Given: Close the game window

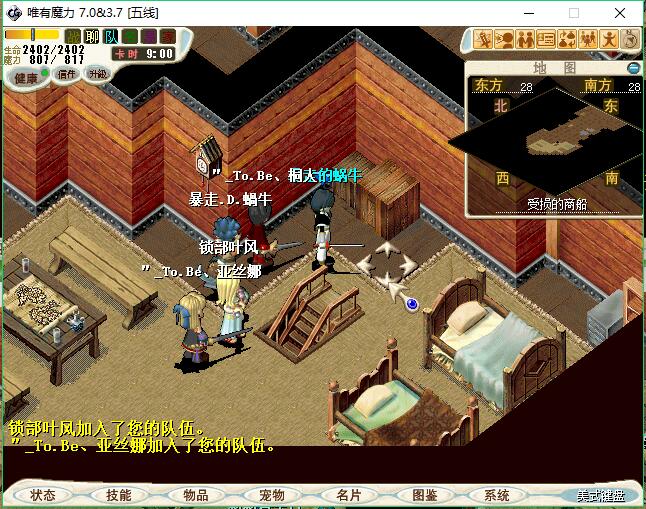Looking at the screenshot, I should 620,13.
